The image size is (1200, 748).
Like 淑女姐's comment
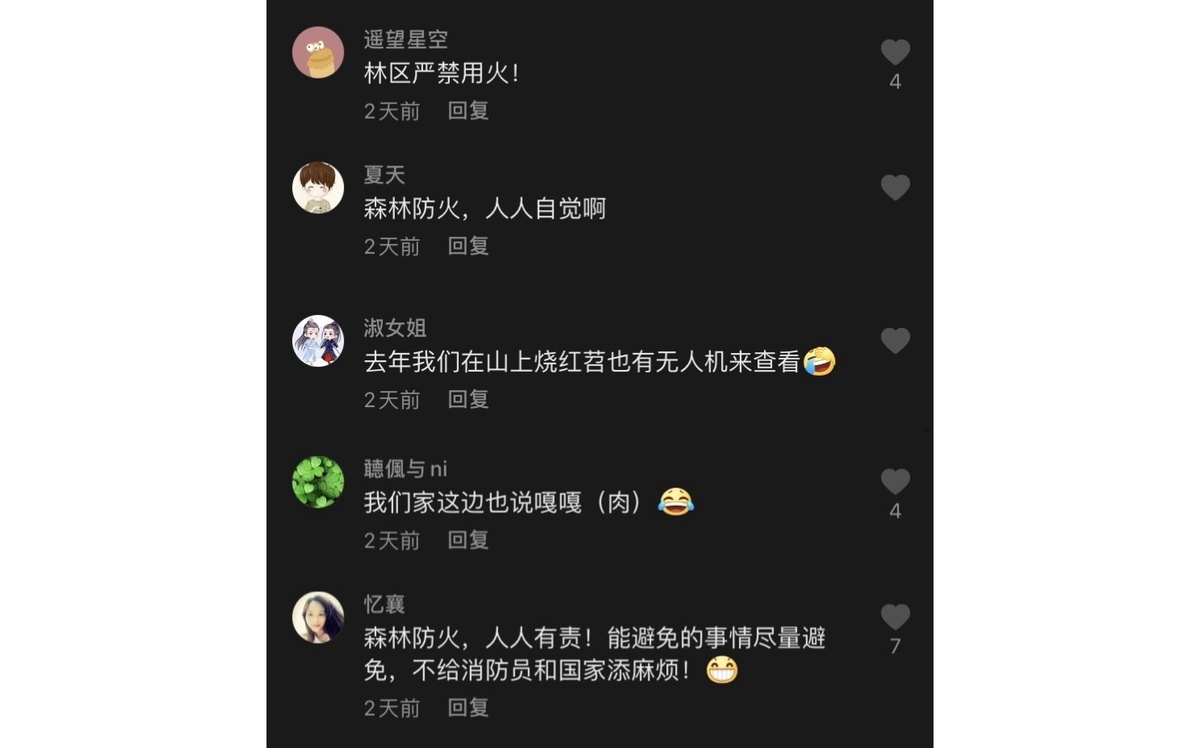click(895, 341)
